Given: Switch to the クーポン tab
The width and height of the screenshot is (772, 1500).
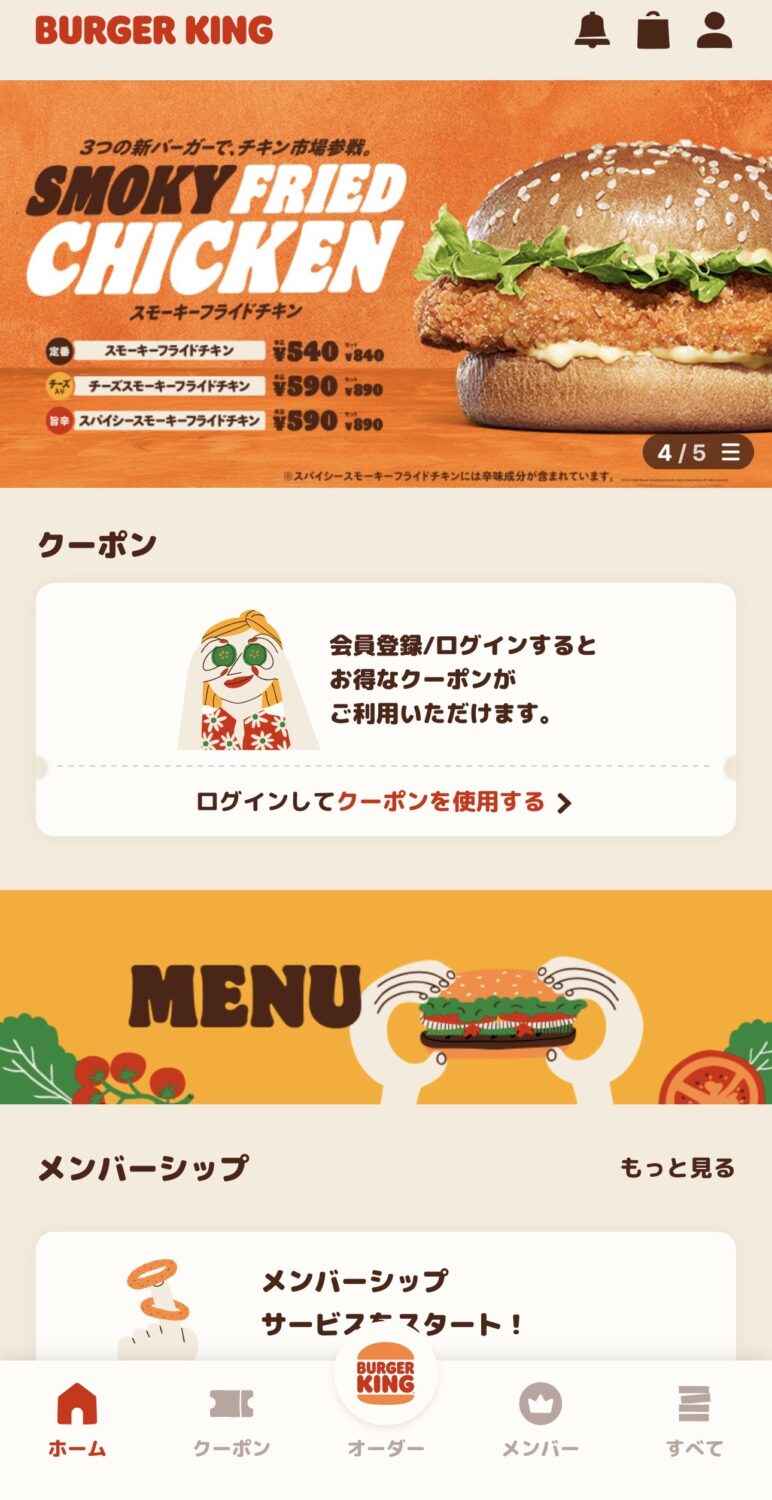Looking at the screenshot, I should [x=231, y=1419].
